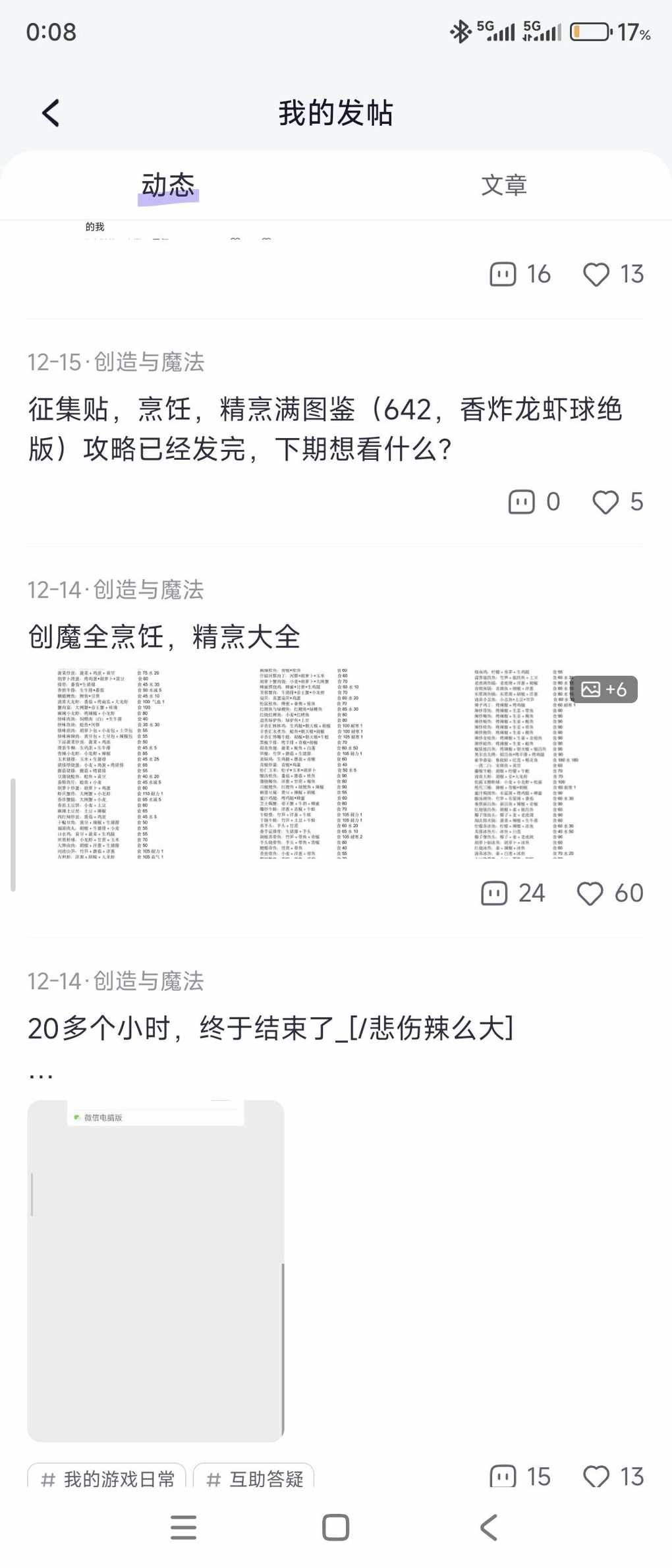Image resolution: width=672 pixels, height=1568 pixels.
Task: View the 微信电脑版 screenshot image
Action: pos(155,1270)
